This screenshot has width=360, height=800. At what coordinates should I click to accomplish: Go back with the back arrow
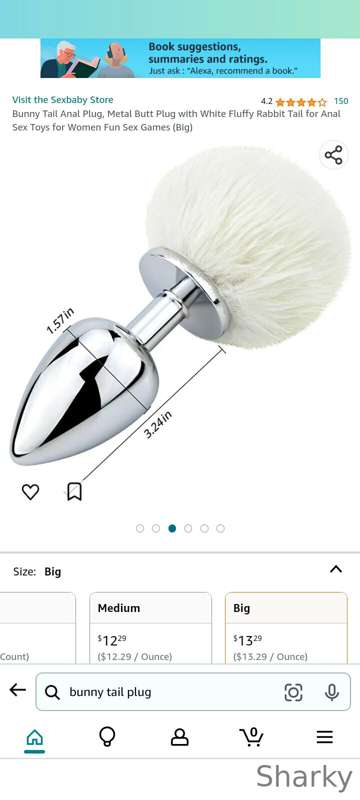(17, 690)
